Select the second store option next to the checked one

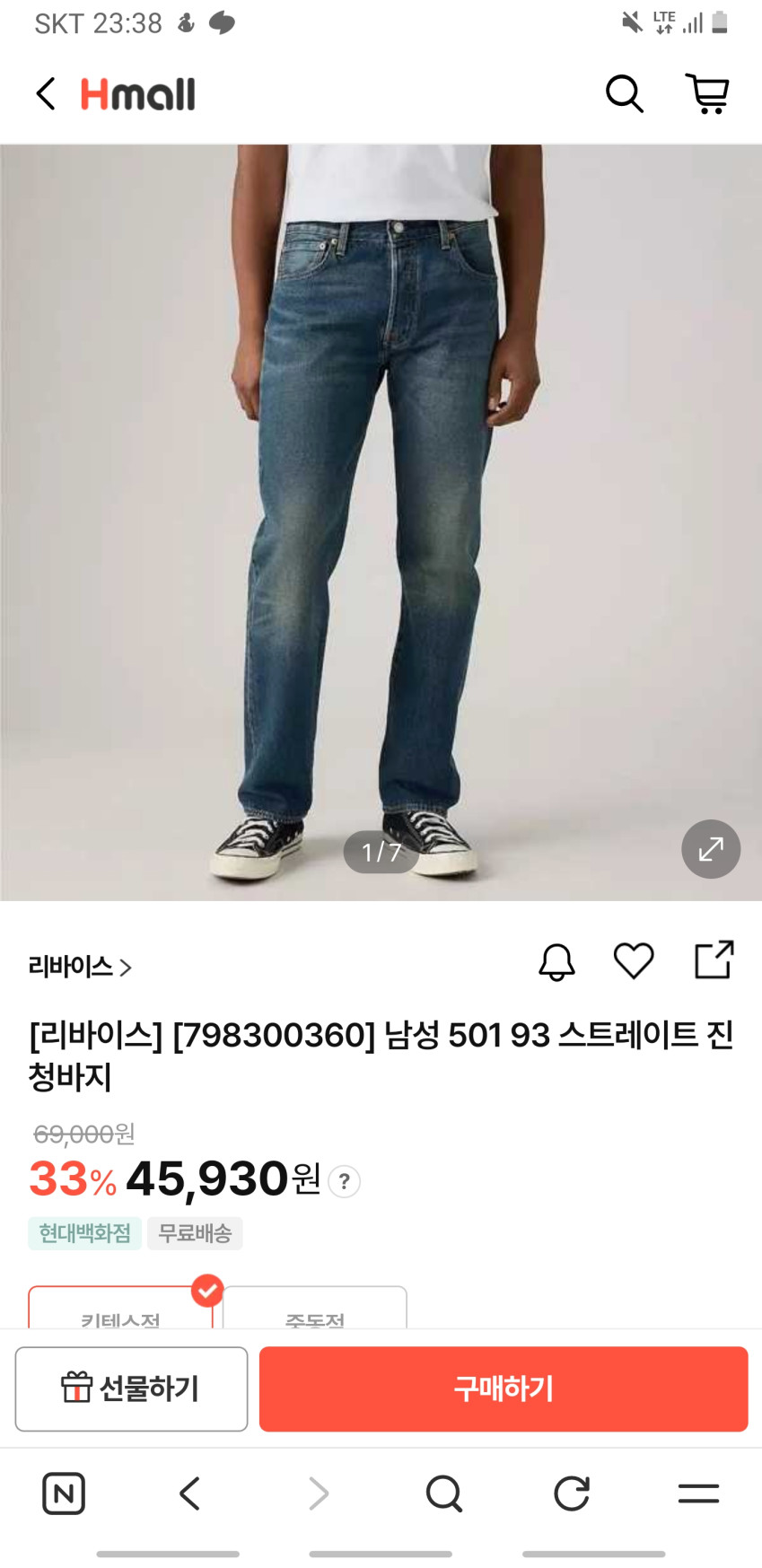click(x=315, y=1308)
